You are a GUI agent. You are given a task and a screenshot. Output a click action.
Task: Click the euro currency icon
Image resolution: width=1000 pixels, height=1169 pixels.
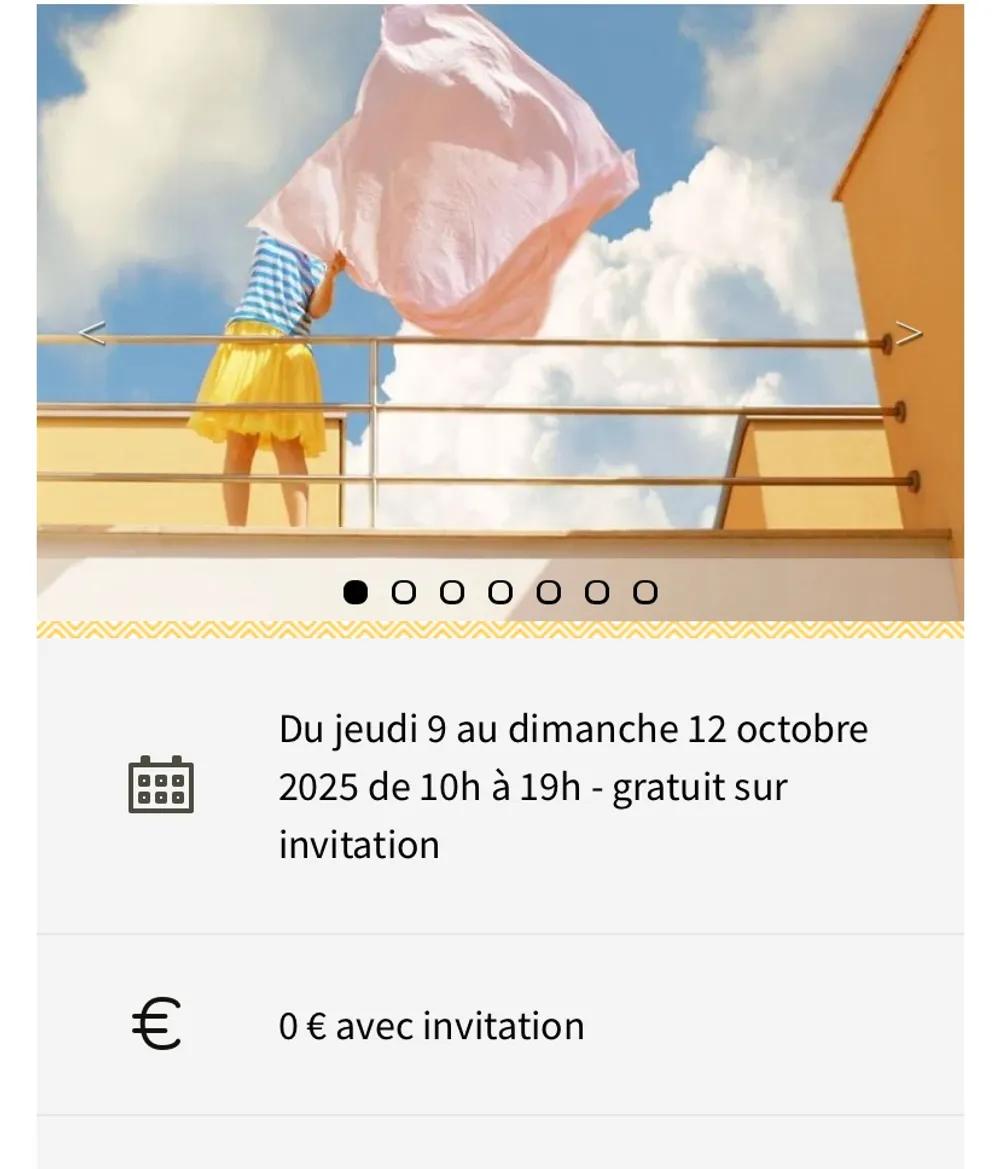pos(157,1024)
